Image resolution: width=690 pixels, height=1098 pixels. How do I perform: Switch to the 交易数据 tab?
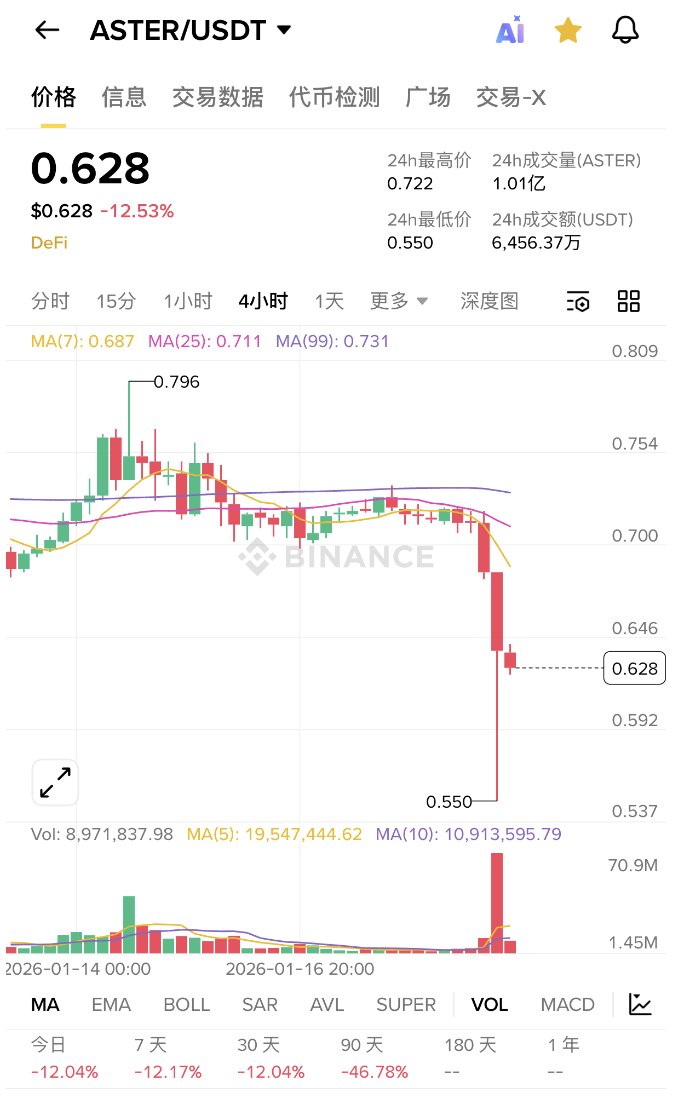[x=218, y=97]
